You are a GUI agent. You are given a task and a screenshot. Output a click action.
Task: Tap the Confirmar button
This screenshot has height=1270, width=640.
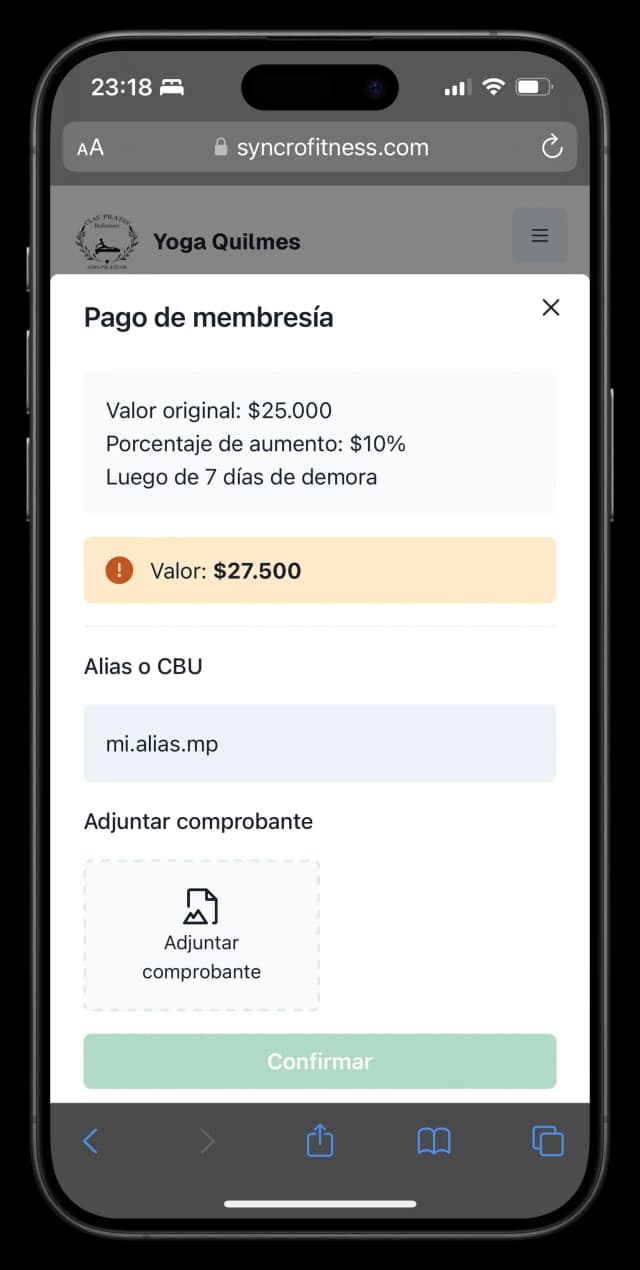point(320,1061)
